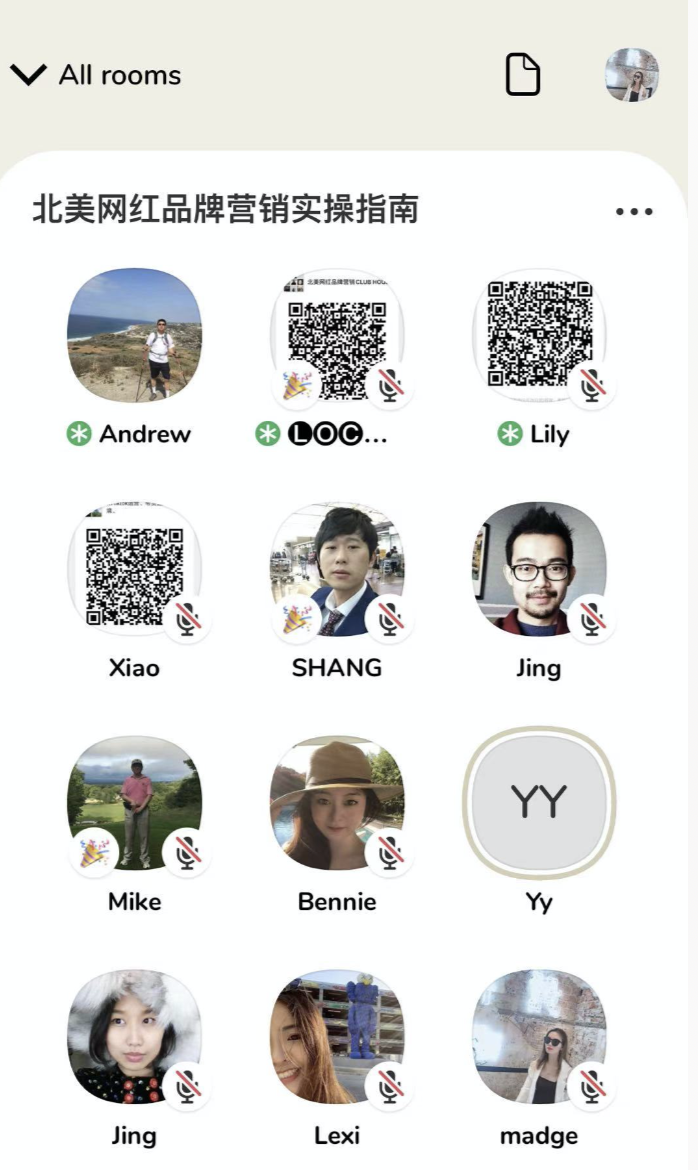The height and width of the screenshot is (1170, 698).
Task: Go back to All rooms
Action: pos(96,75)
